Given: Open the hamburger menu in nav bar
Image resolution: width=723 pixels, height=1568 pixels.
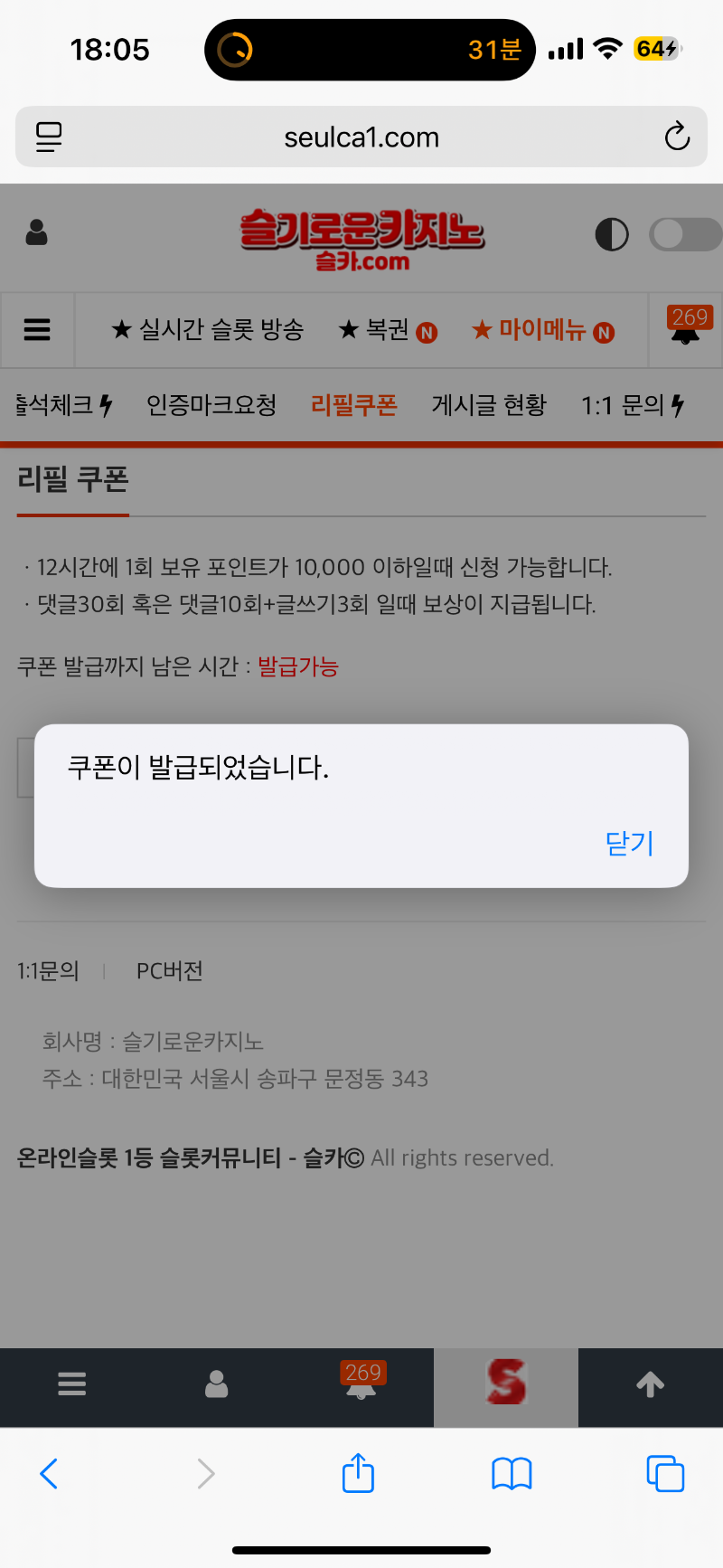Looking at the screenshot, I should pos(37,330).
